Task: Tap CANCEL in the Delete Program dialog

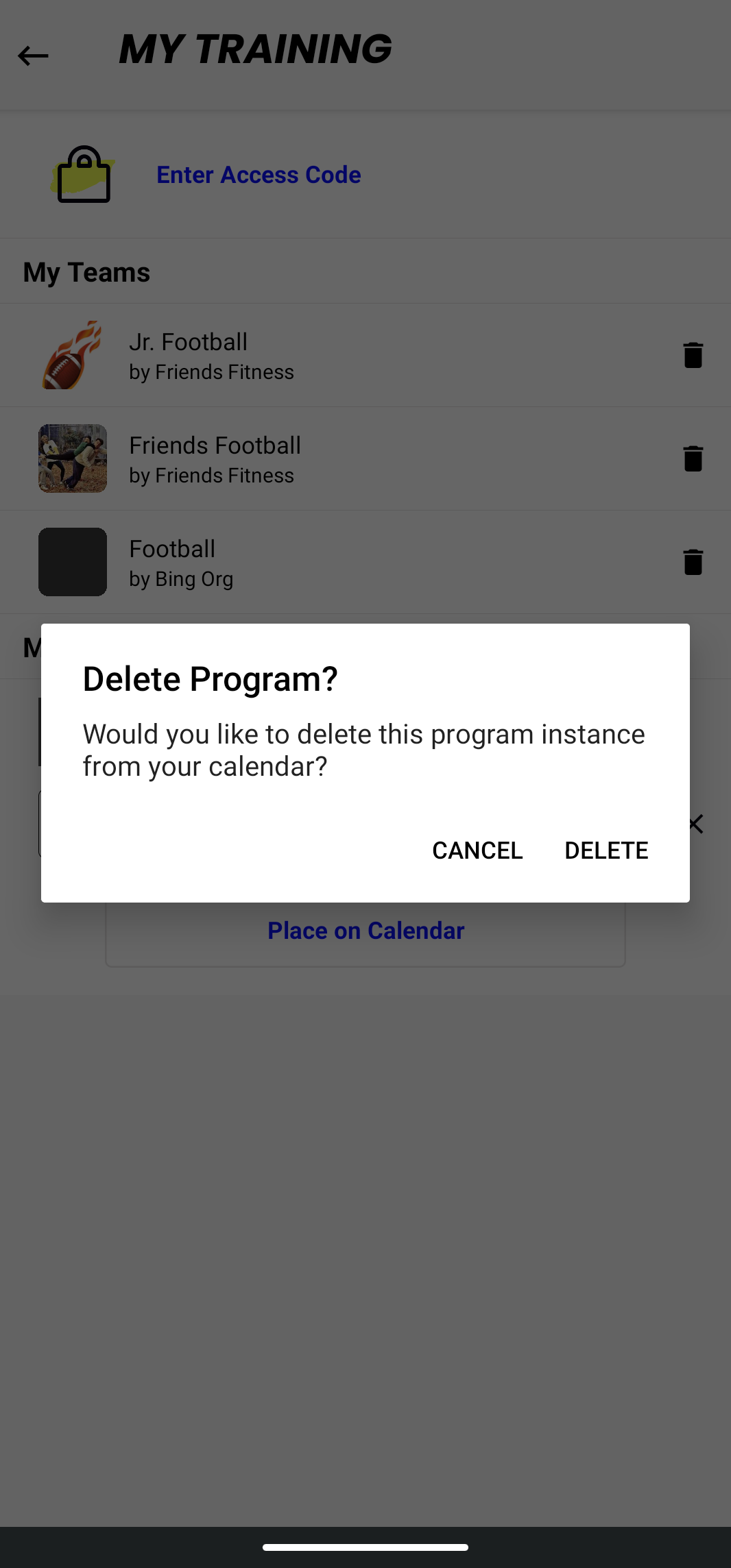Action: tap(477, 850)
